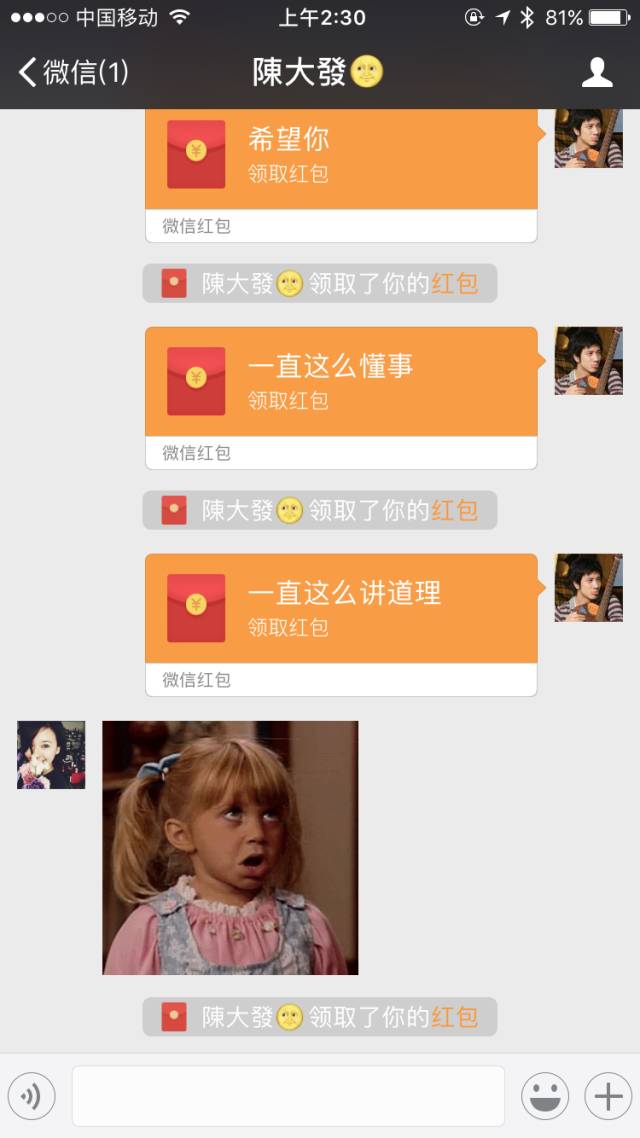
Task: Open the emoji sticker panel
Action: click(545, 1097)
